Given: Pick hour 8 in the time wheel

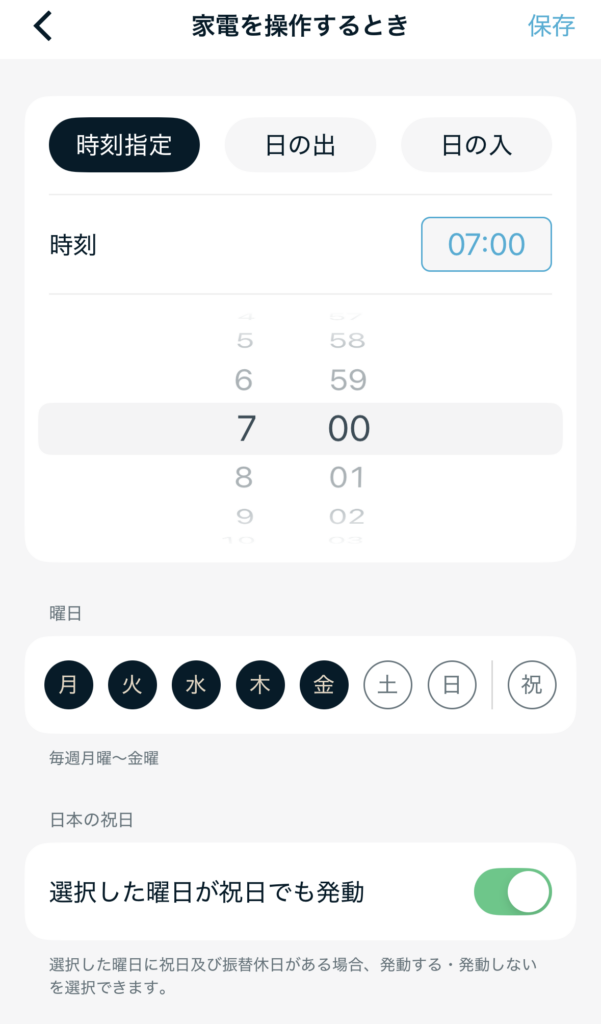Looking at the screenshot, I should (244, 477).
